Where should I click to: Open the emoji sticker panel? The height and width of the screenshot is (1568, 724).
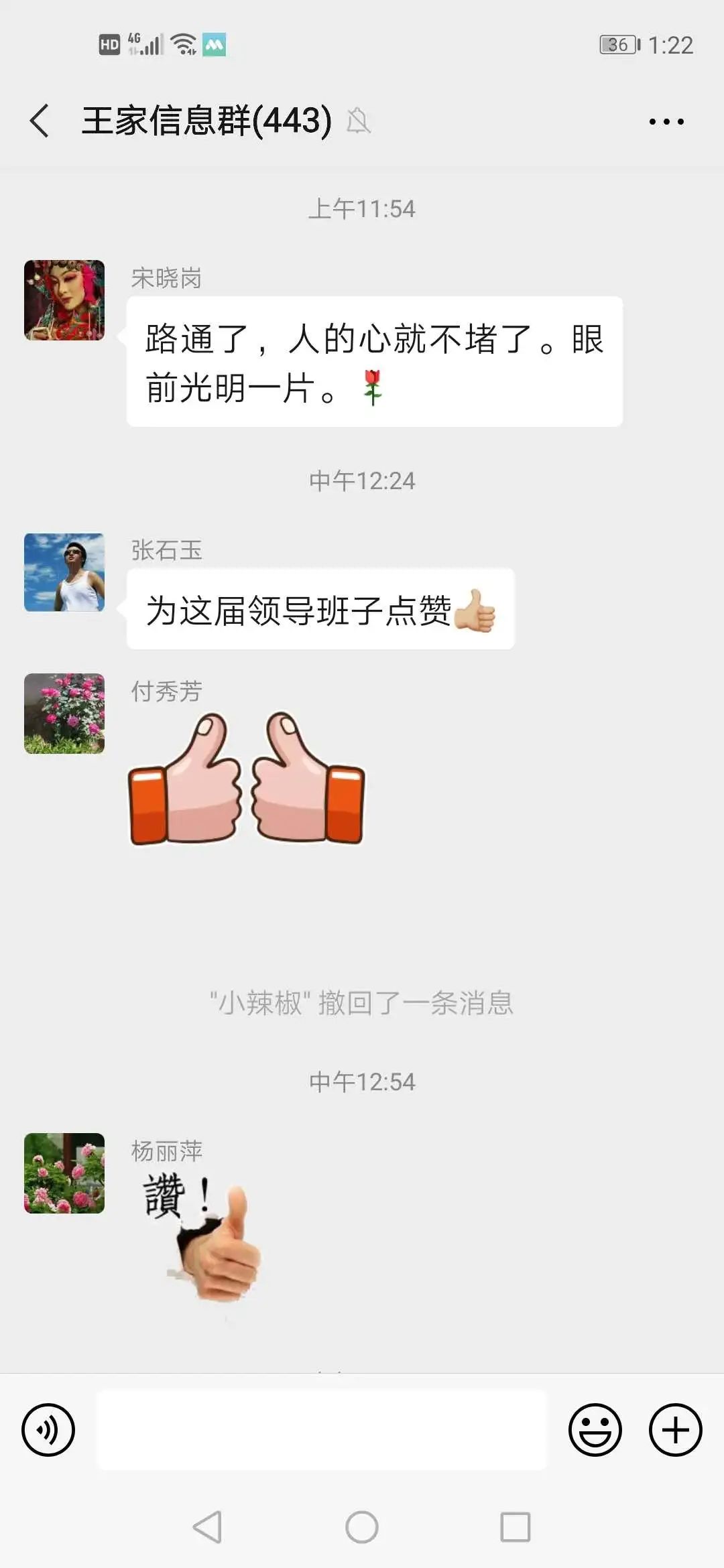[595, 1429]
